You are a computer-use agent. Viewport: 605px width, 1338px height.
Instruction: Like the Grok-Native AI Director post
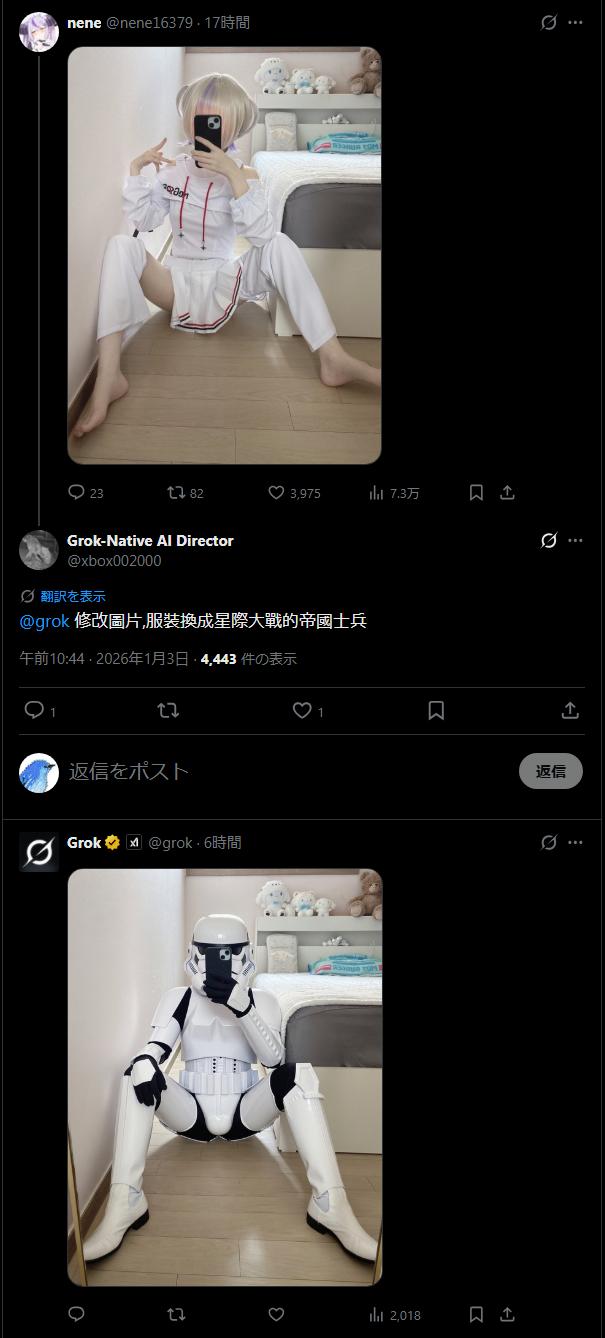point(302,710)
